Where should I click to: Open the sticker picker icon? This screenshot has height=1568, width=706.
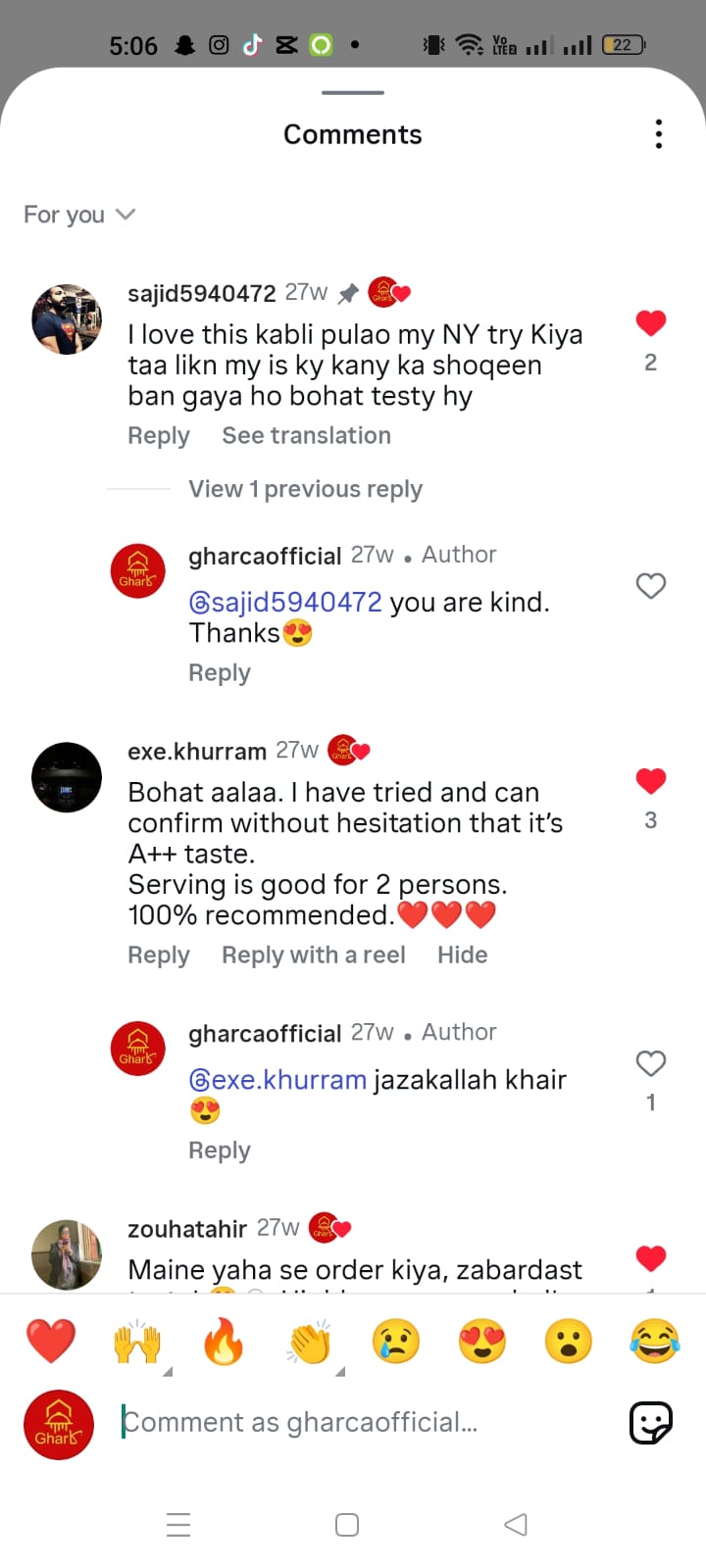[x=650, y=1423]
